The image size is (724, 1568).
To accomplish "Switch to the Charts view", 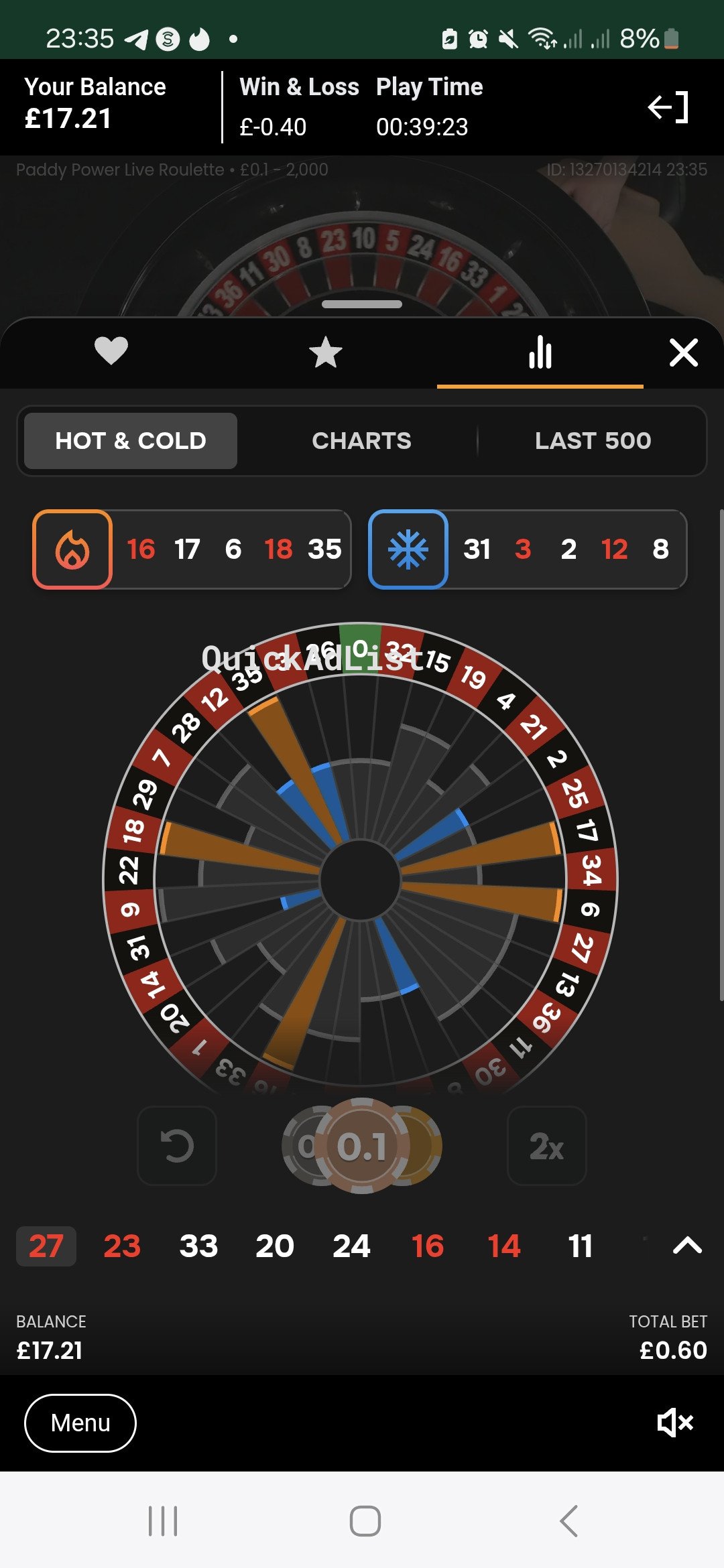I will [x=361, y=441].
